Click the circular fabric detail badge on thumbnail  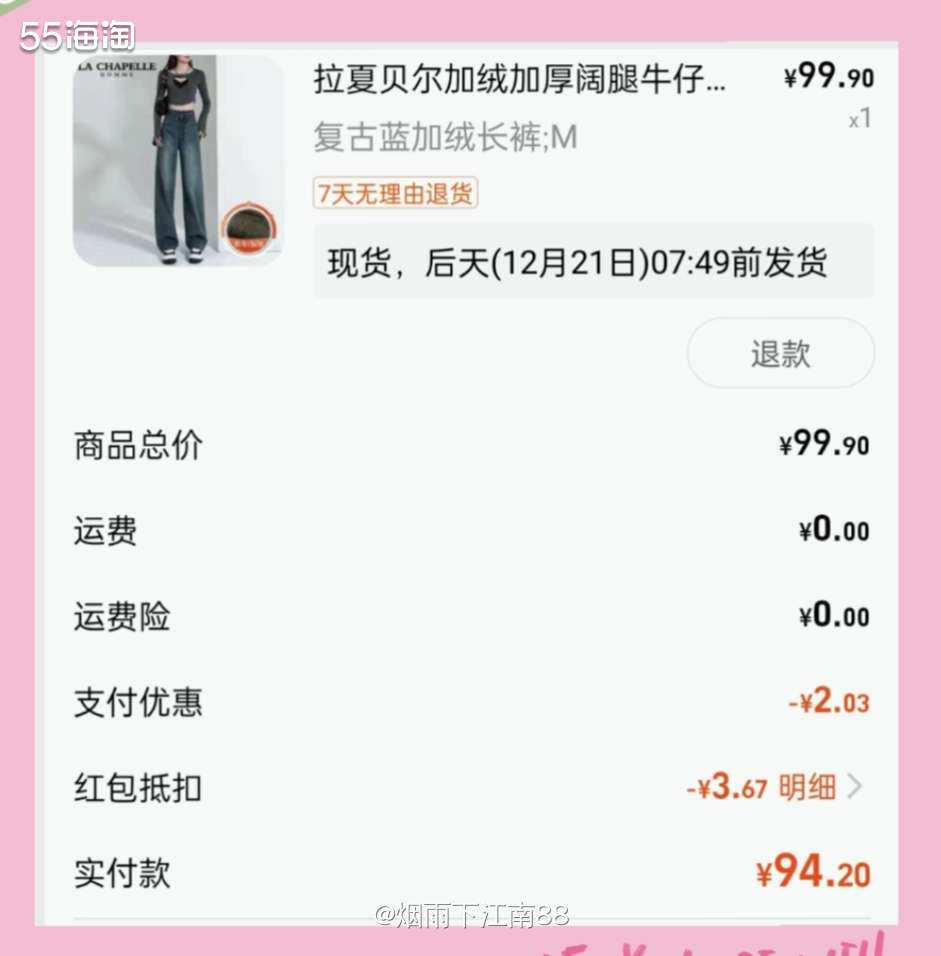pos(249,229)
